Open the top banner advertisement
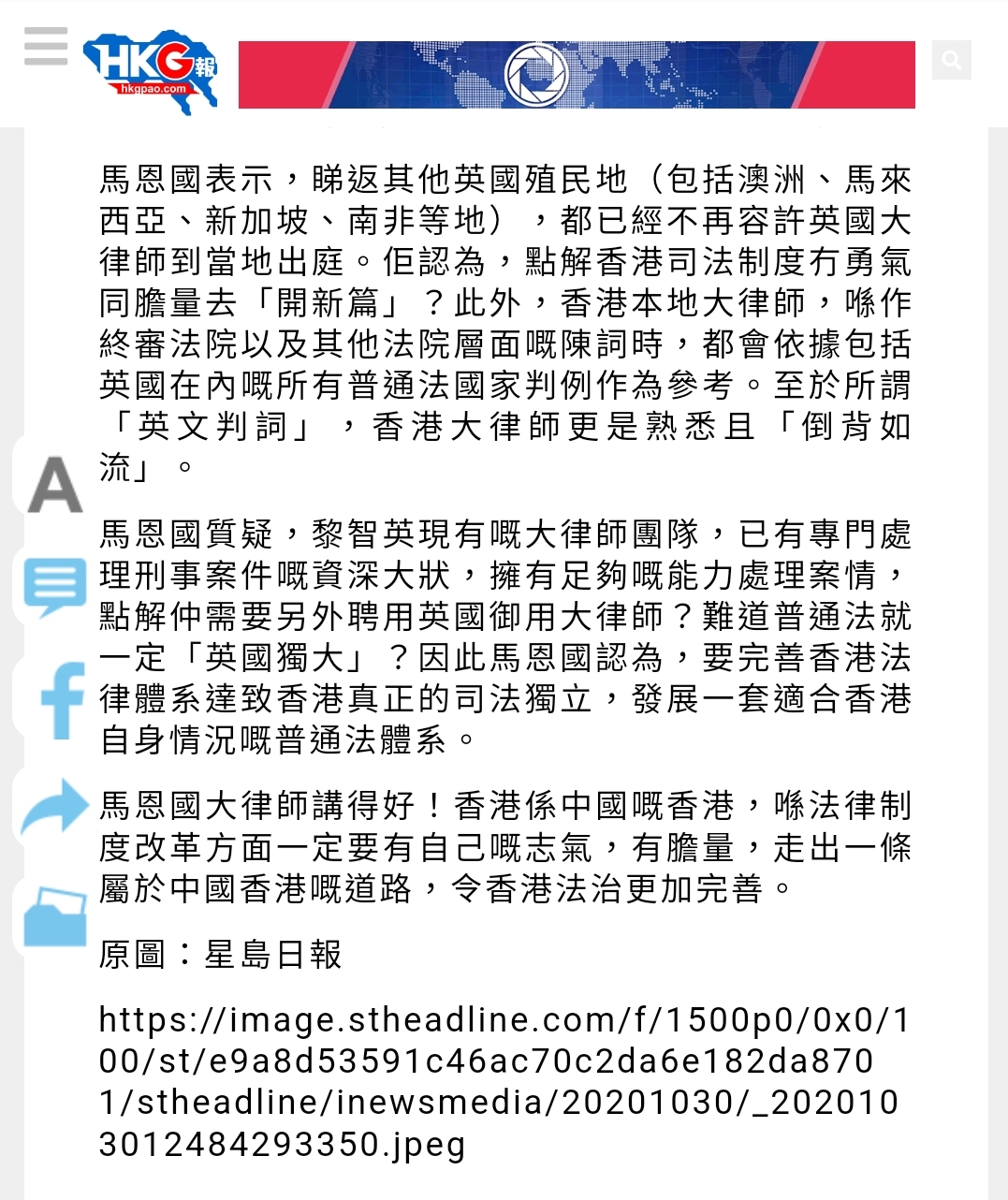 click(576, 75)
